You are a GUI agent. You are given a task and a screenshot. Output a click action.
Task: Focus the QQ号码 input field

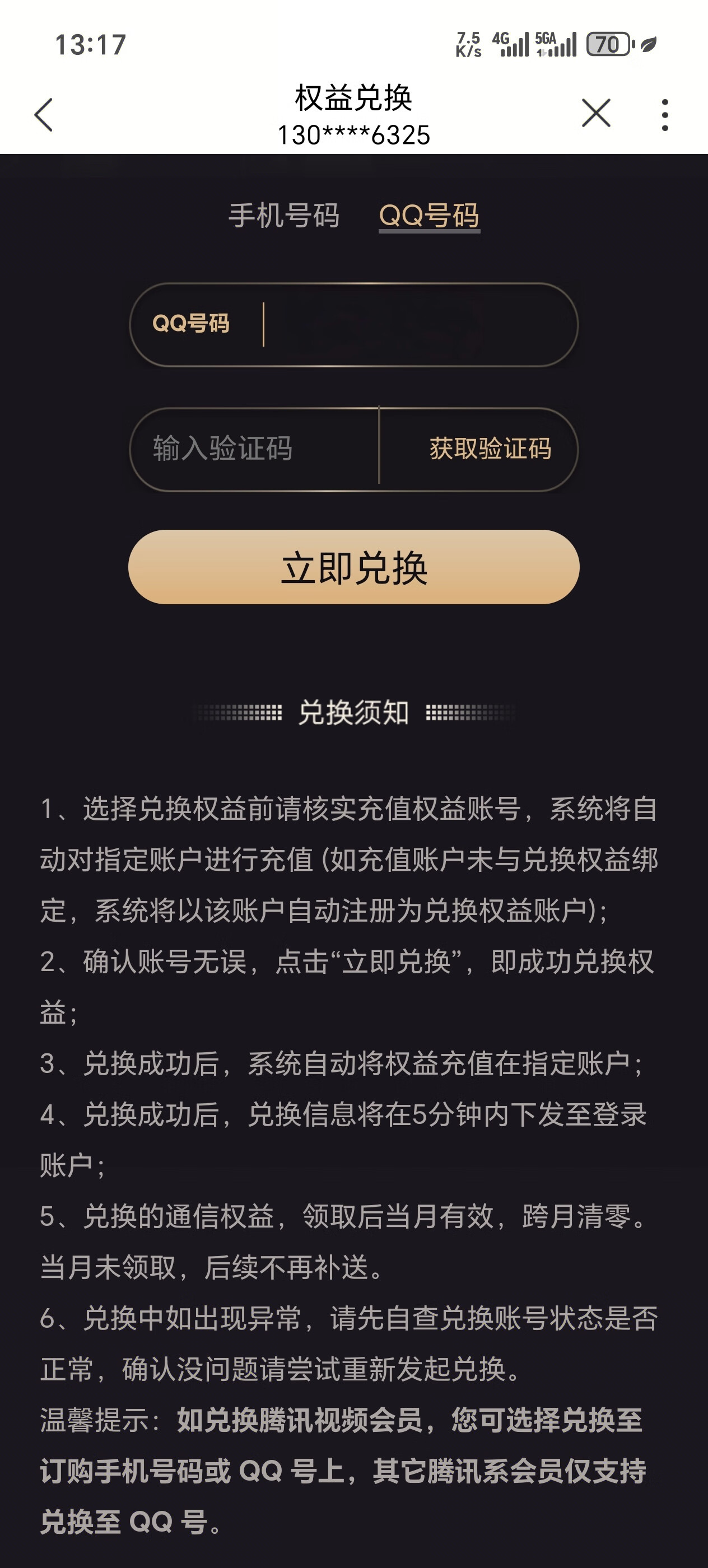414,324
